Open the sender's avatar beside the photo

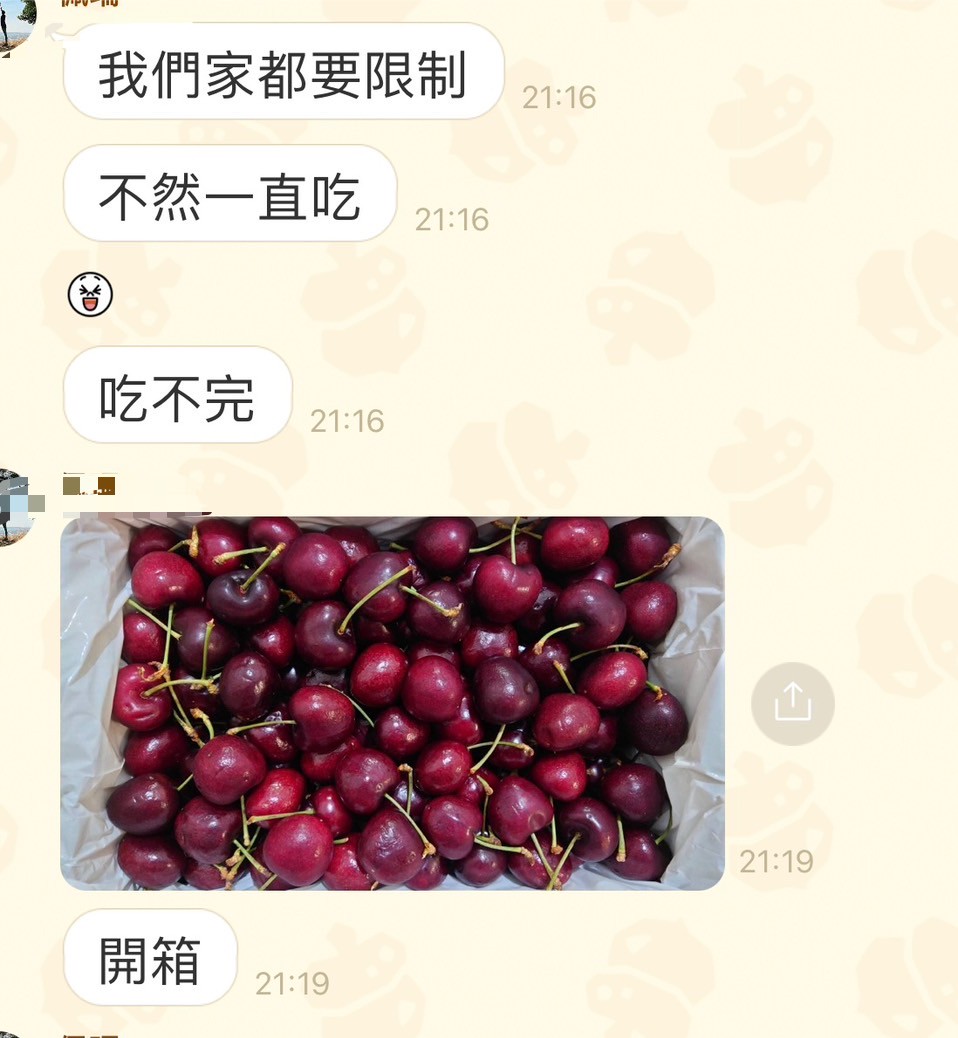(14, 508)
